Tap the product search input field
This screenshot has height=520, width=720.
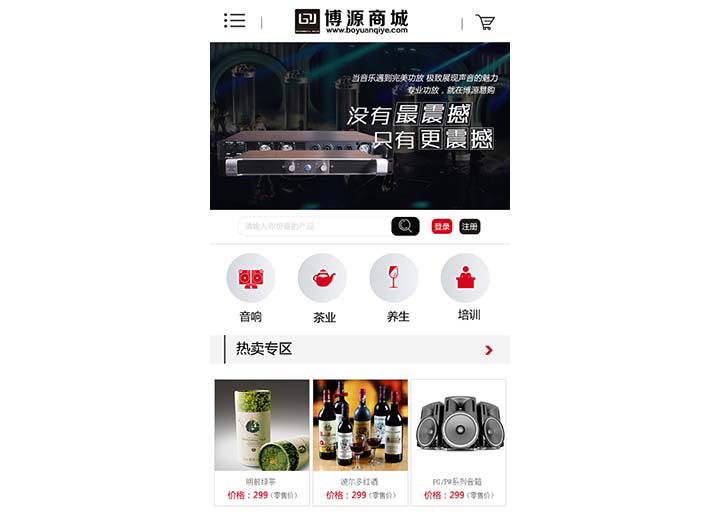tap(313, 226)
